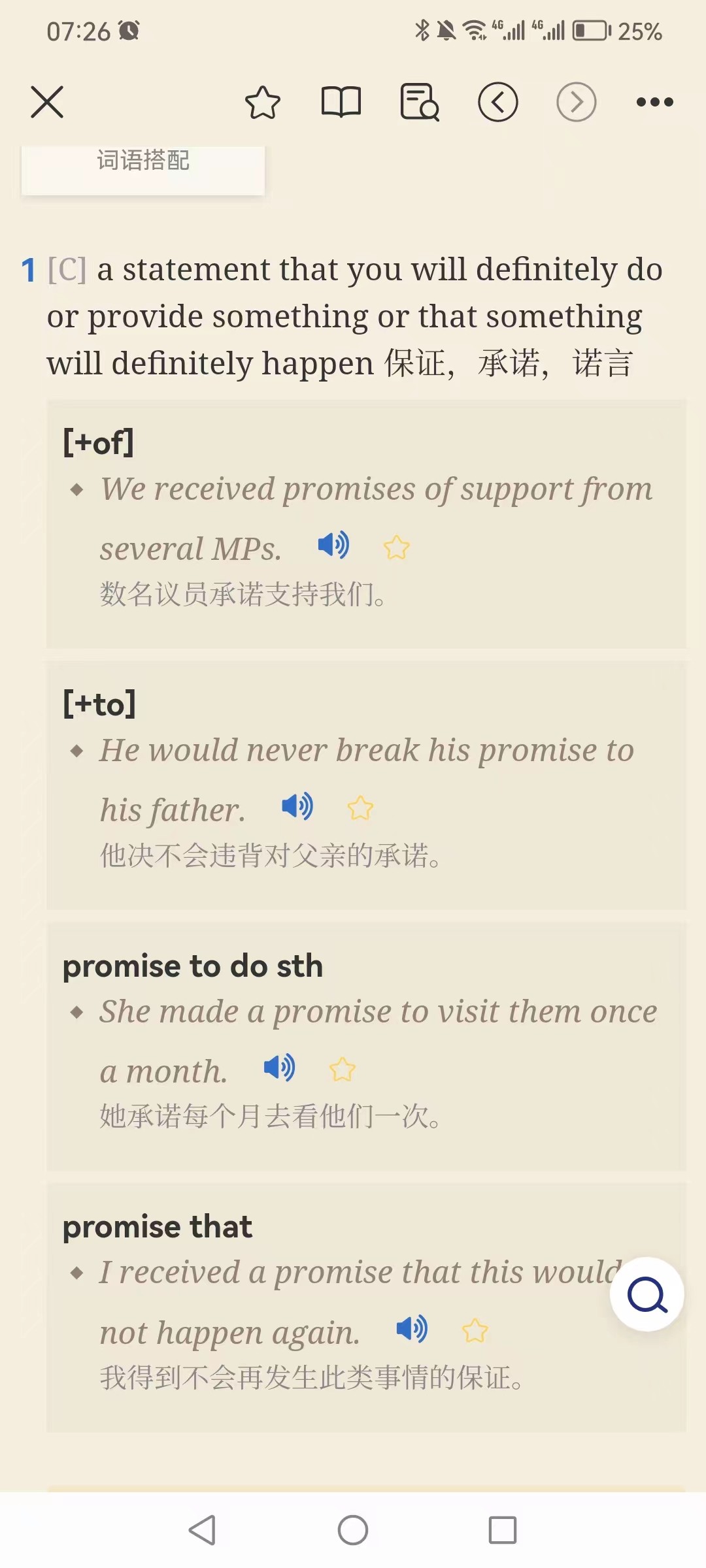Viewport: 706px width, 1568px height.
Task: Open the three-dot overflow menu
Action: click(654, 102)
